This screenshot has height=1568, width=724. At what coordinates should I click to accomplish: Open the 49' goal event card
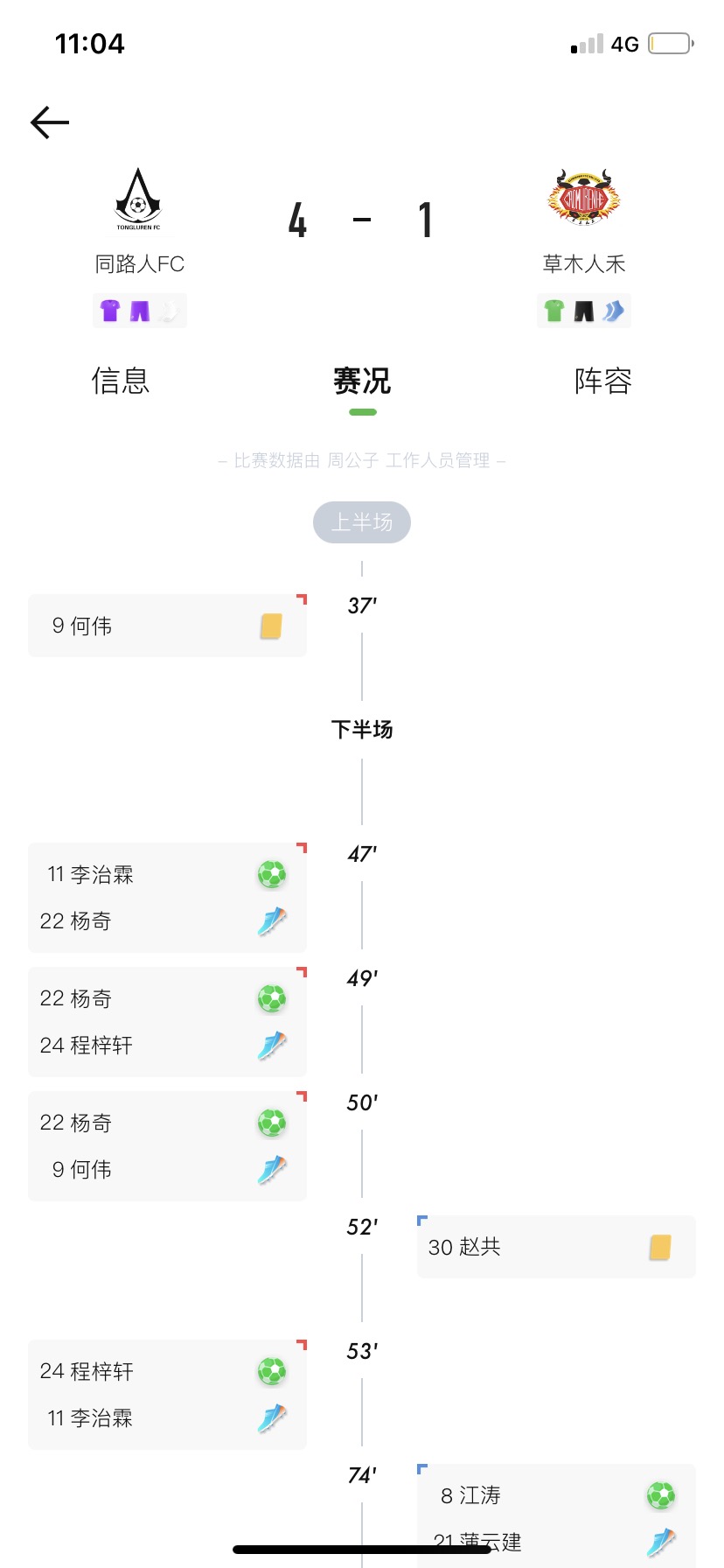tap(167, 1022)
